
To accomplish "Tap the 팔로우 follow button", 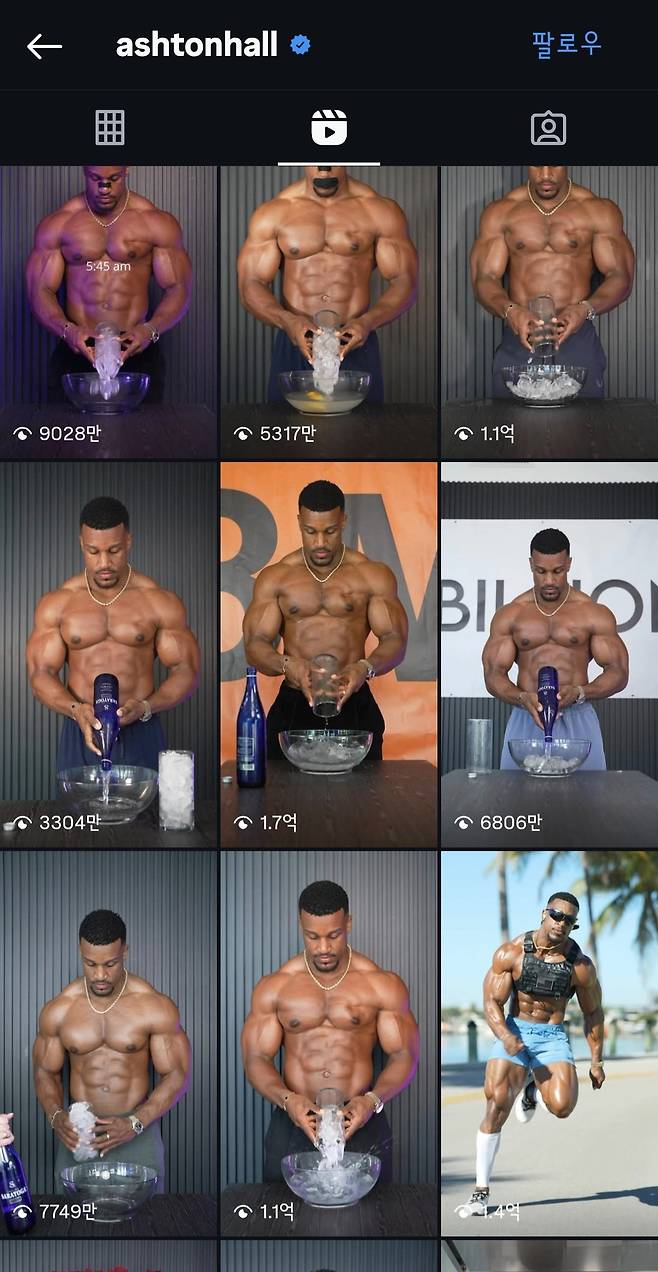I will (566, 44).
